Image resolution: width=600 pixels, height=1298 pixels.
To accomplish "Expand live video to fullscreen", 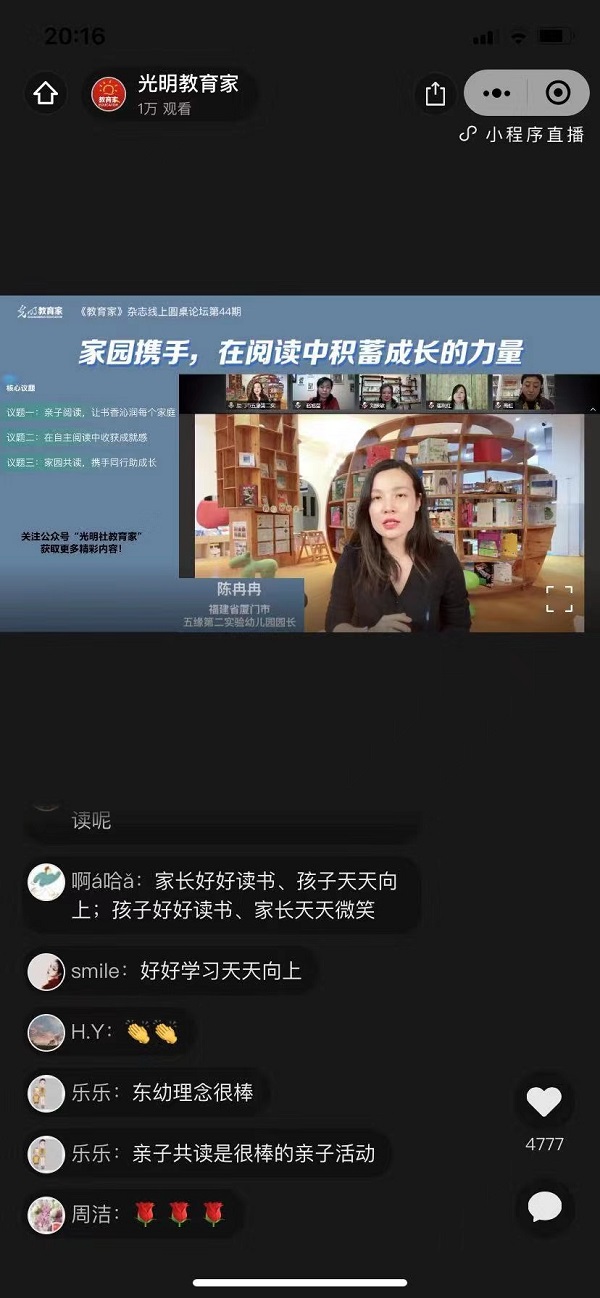I will pos(559,599).
